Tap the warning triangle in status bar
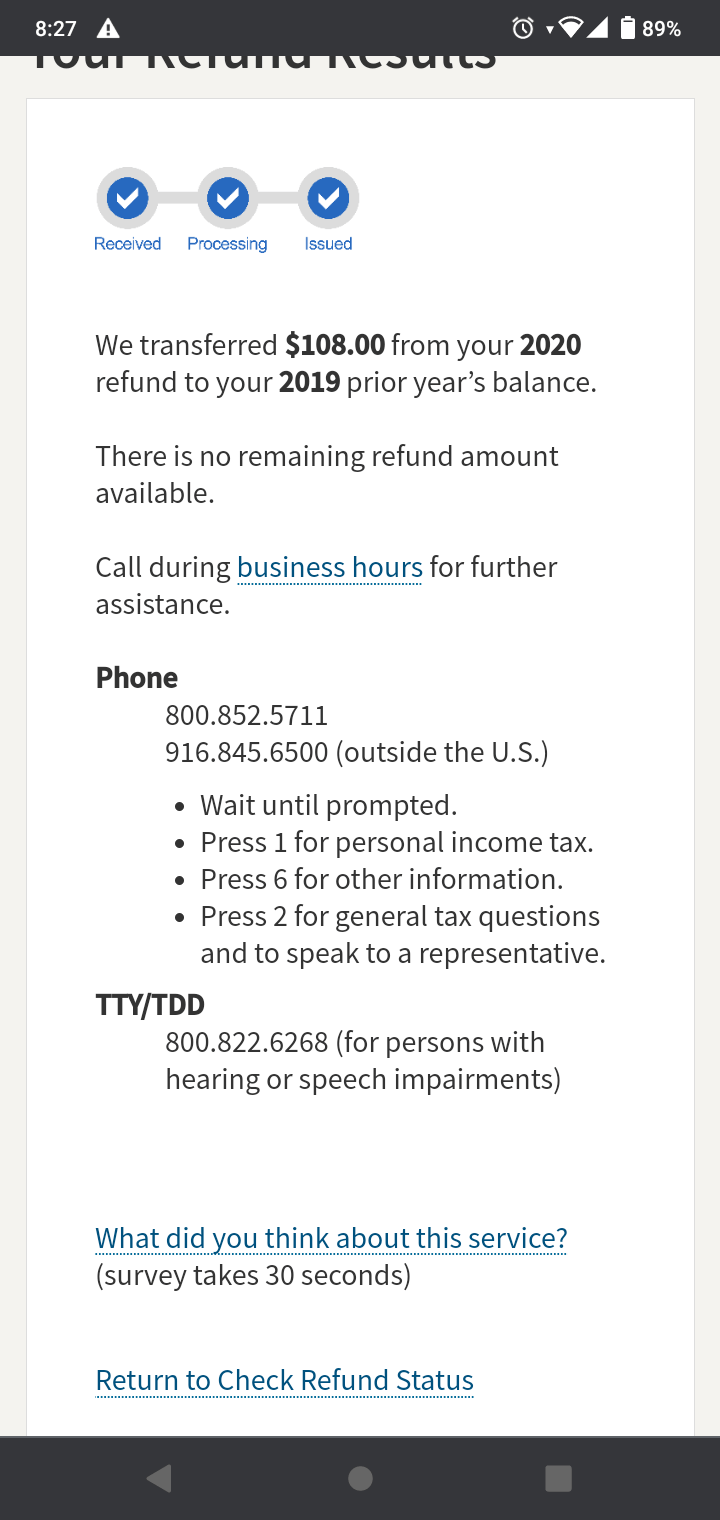 tap(107, 29)
